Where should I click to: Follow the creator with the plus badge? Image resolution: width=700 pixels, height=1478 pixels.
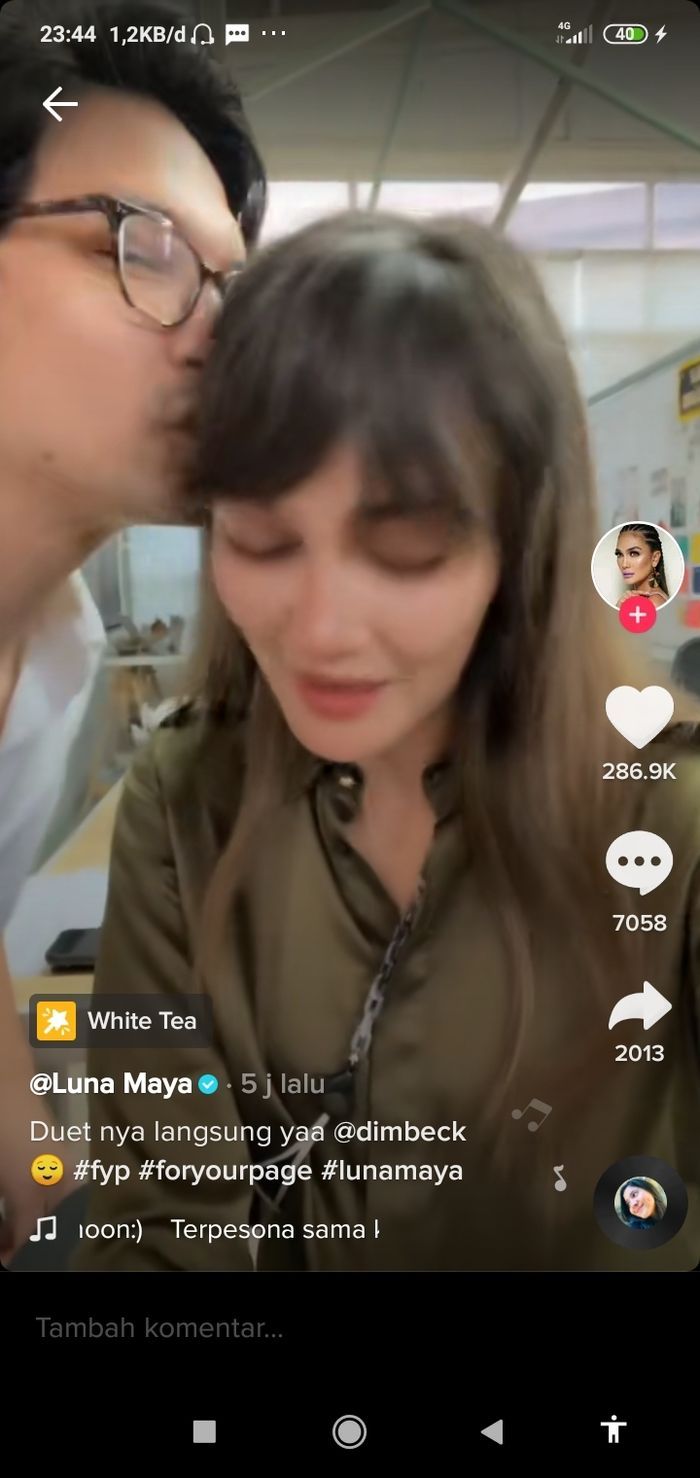pyautogui.click(x=638, y=614)
